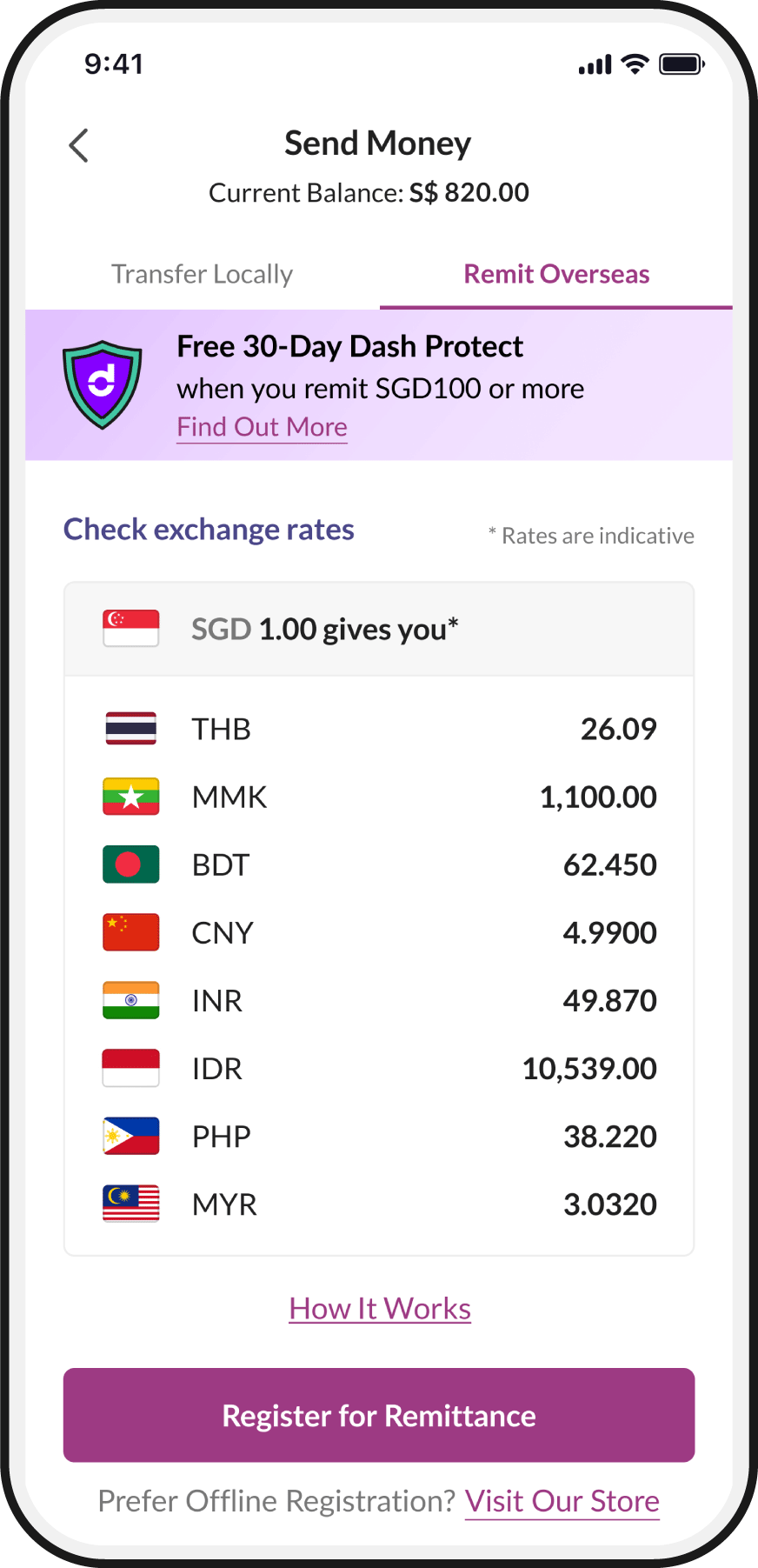Click the How It Works link

379,1308
